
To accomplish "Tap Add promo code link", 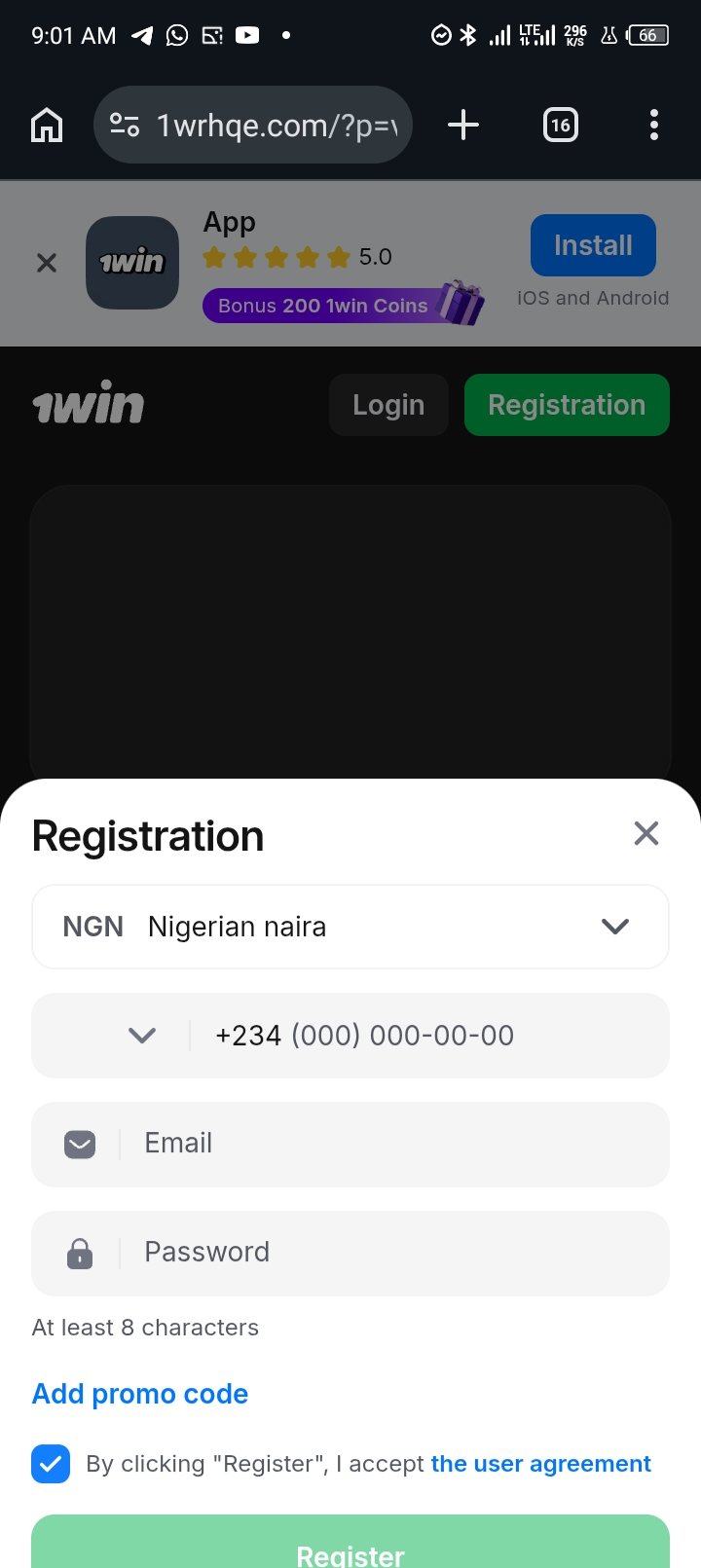I will [x=140, y=1394].
